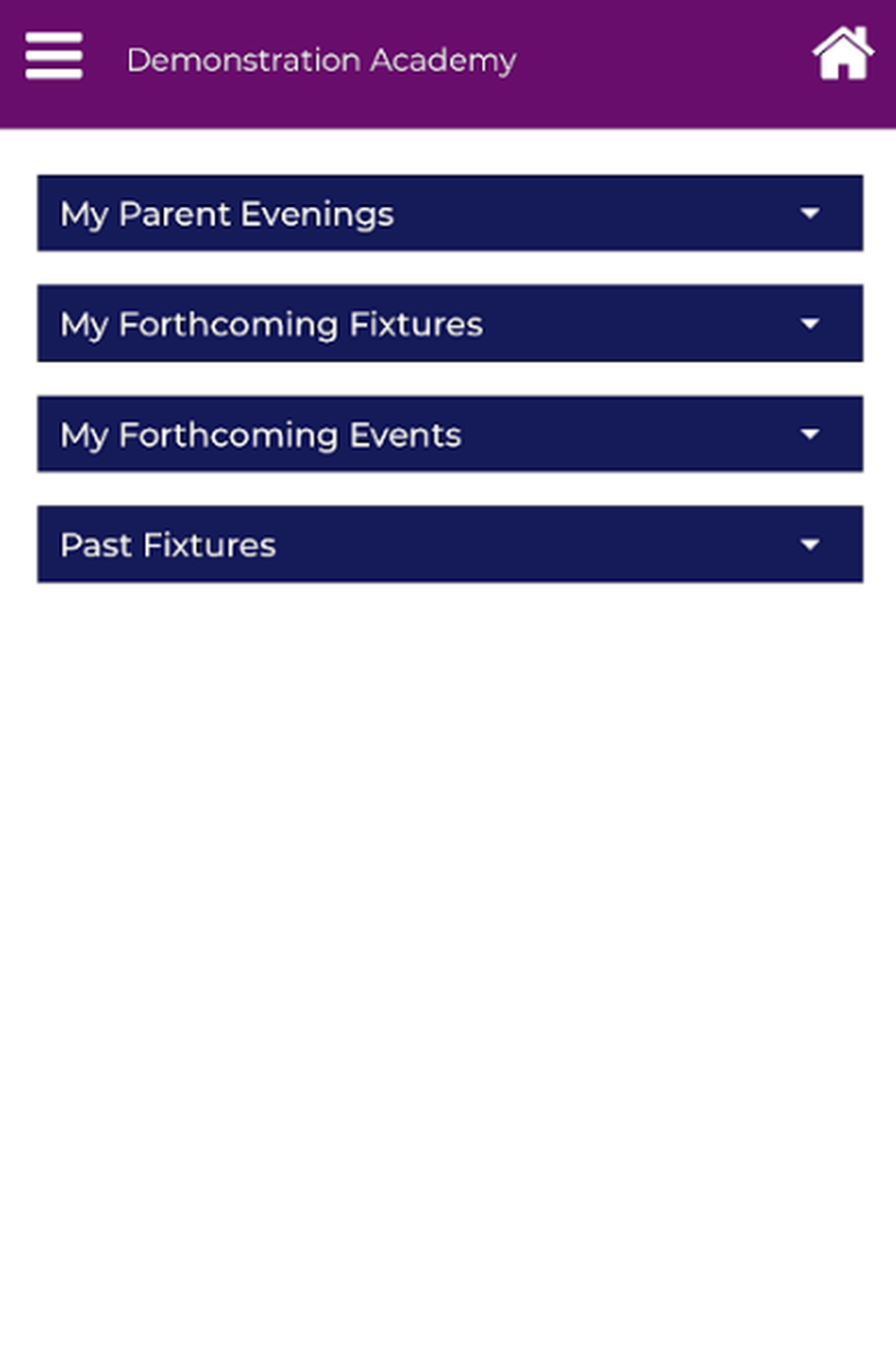Tap the dropdown arrow on My Forthcoming Fixtures
Viewport: 896px width, 1371px height.
tap(809, 323)
